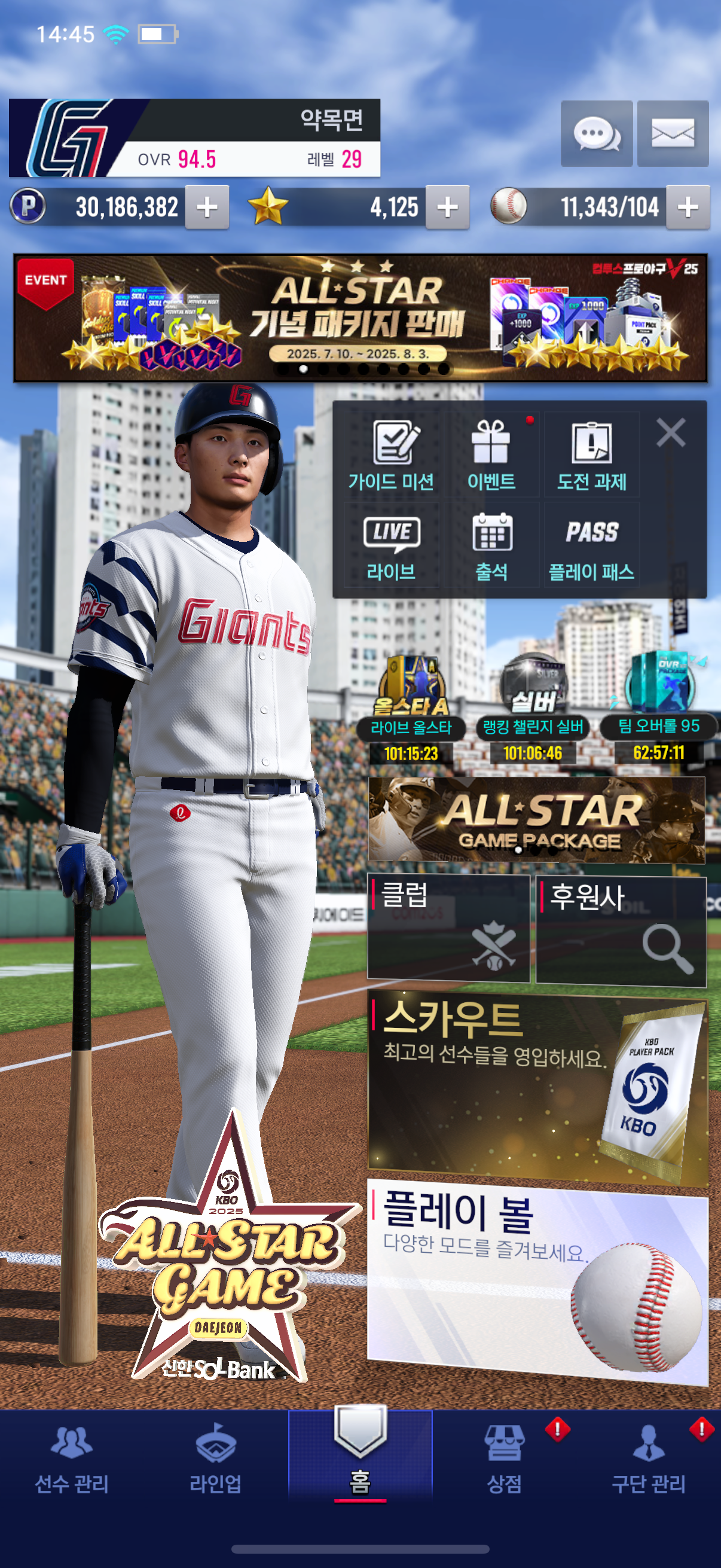Viewport: 721px width, 1568px height.
Task: Add more points with plus button
Action: pyautogui.click(x=207, y=207)
